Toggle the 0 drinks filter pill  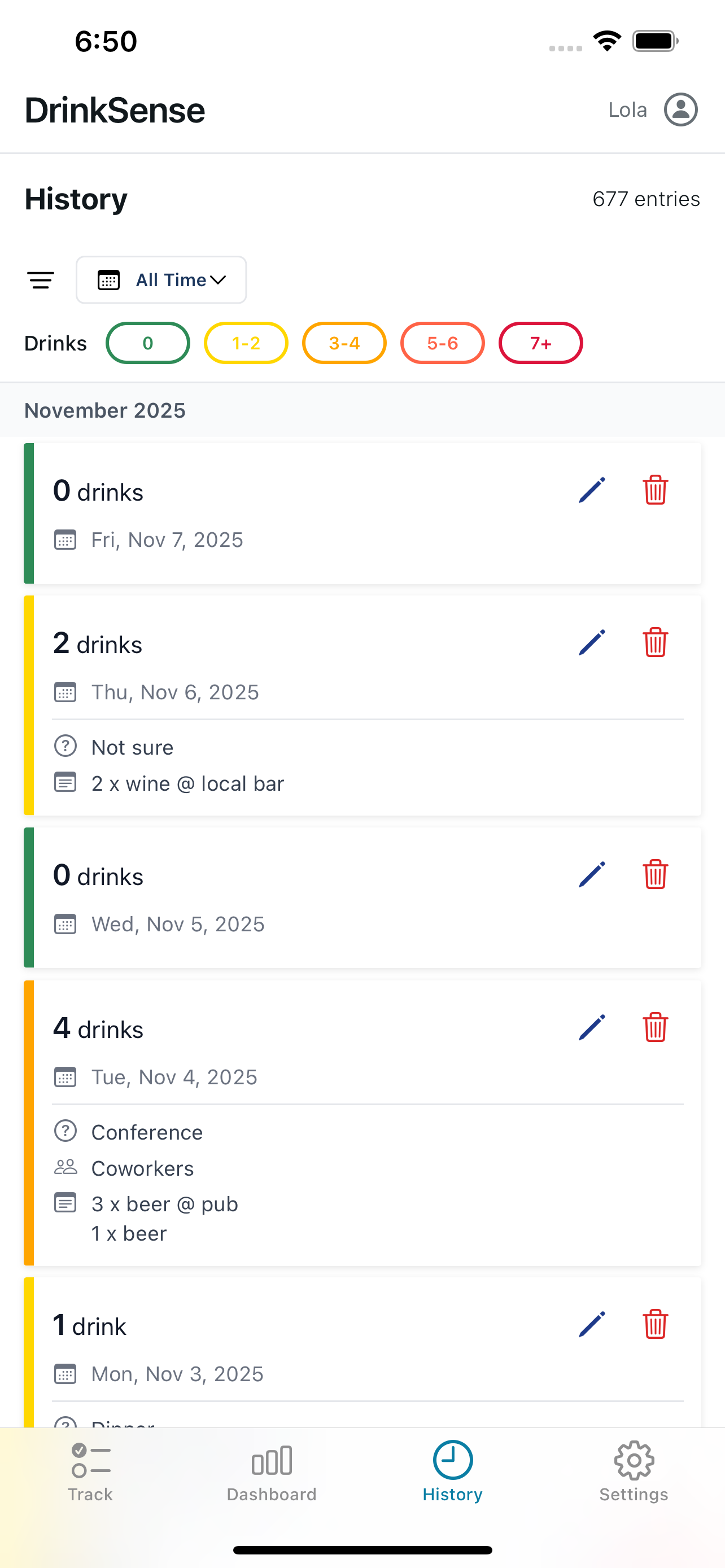tap(147, 343)
